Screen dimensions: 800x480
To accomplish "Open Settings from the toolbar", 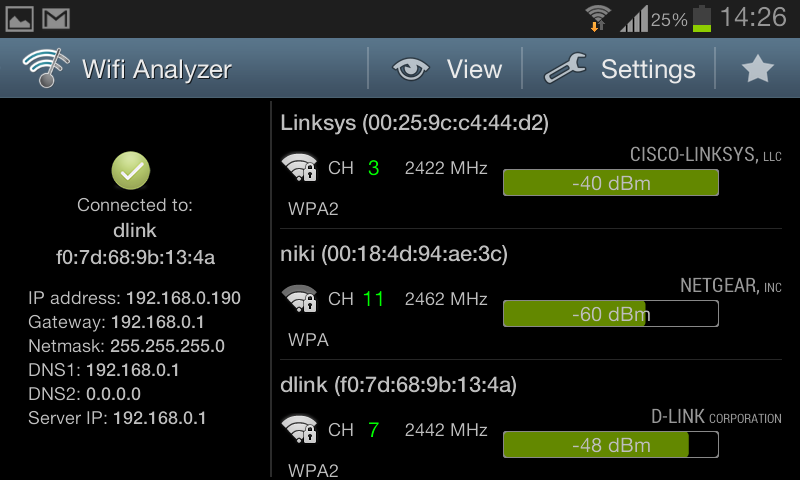I will pyautogui.click(x=620, y=69).
